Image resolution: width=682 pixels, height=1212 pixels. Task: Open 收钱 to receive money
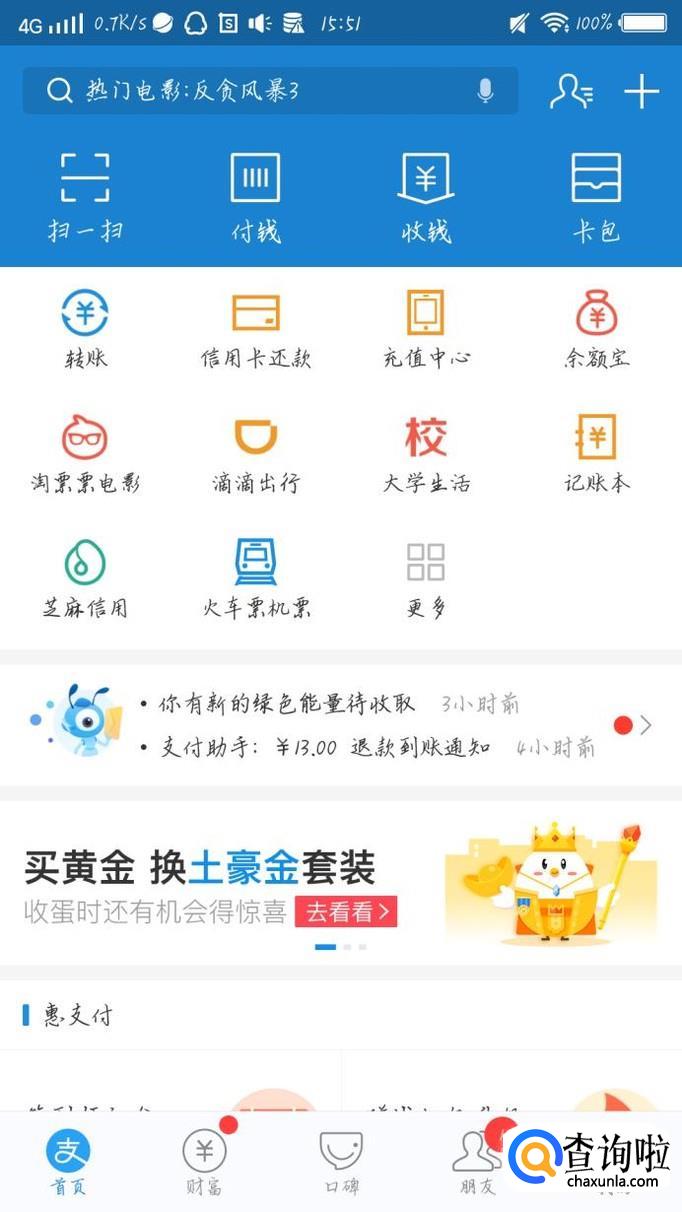coord(426,197)
